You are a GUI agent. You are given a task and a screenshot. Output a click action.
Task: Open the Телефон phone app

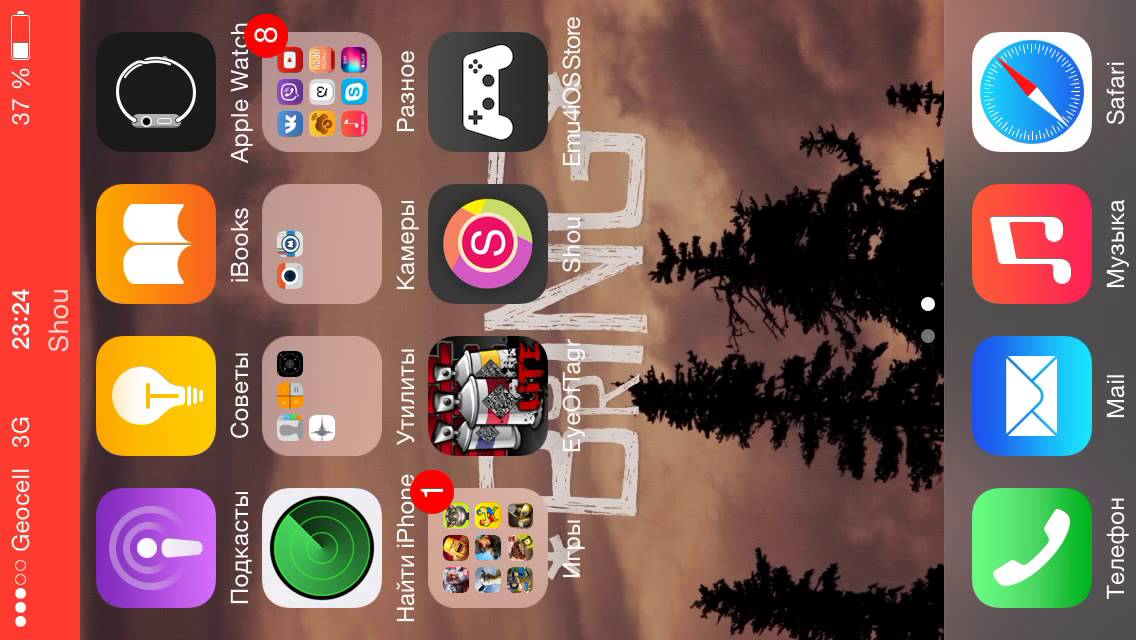pos(1032,548)
